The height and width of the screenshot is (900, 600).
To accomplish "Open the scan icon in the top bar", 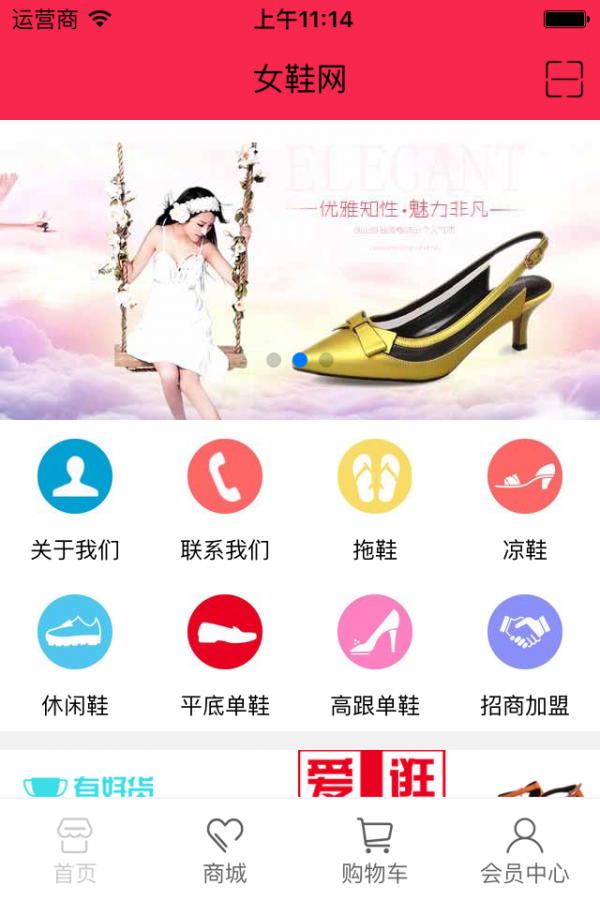I will [564, 79].
